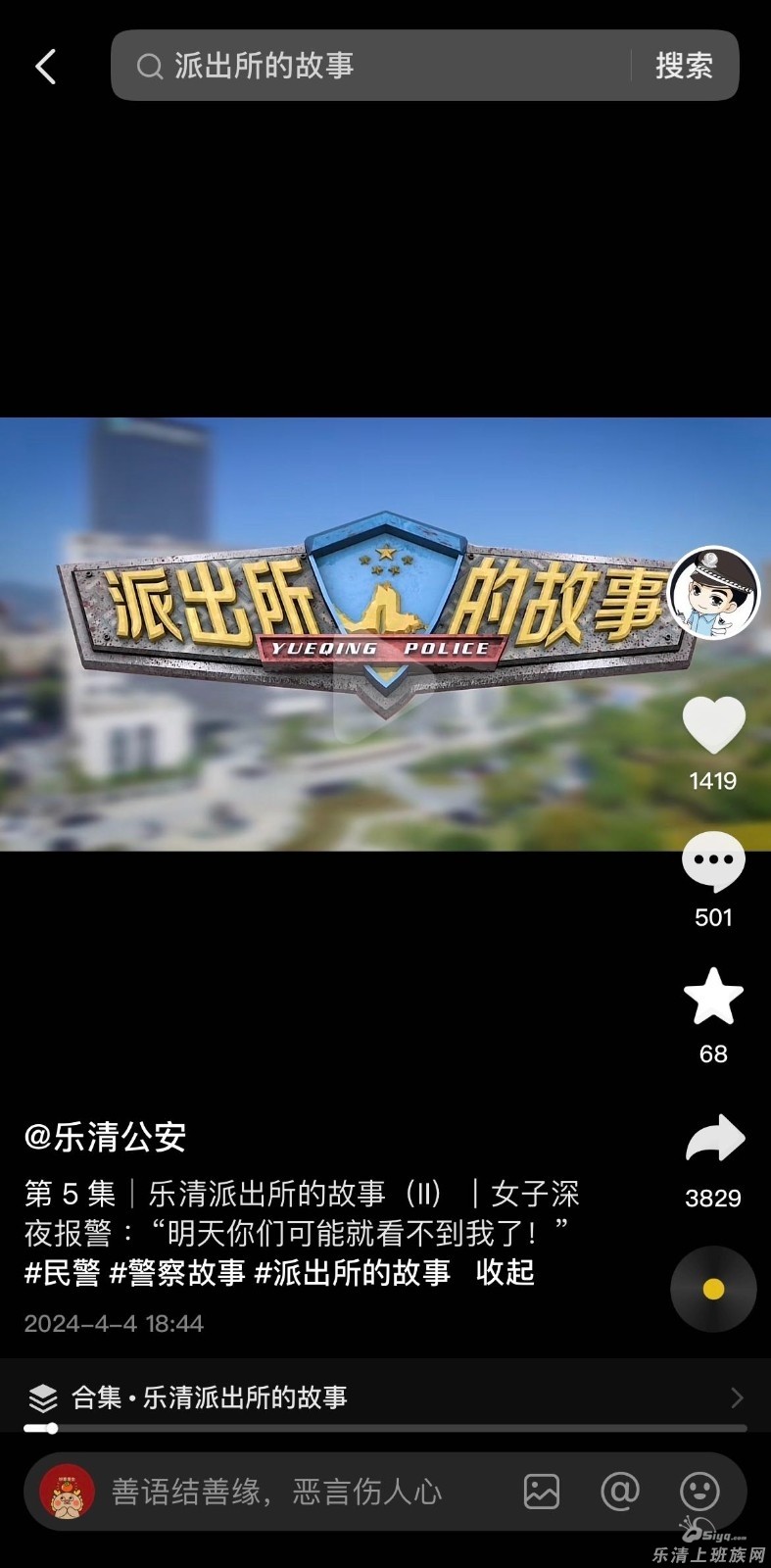
Task: Attach an image to the comment
Action: 542,1492
